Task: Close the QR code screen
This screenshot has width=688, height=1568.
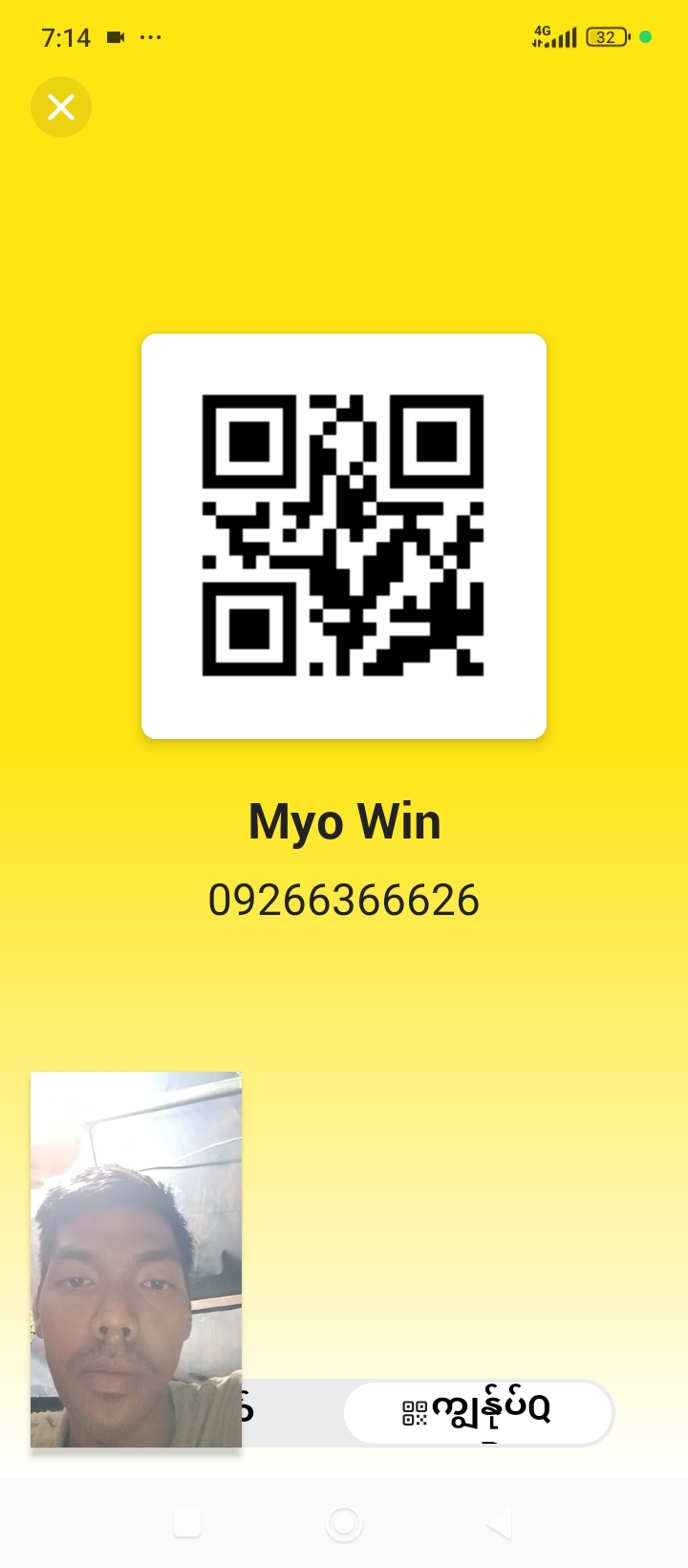Action: click(61, 107)
